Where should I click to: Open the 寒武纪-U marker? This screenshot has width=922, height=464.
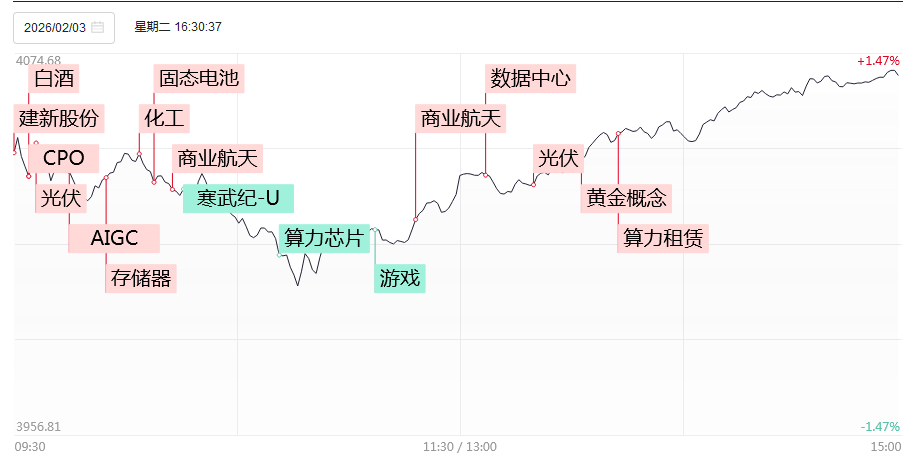click(x=238, y=198)
